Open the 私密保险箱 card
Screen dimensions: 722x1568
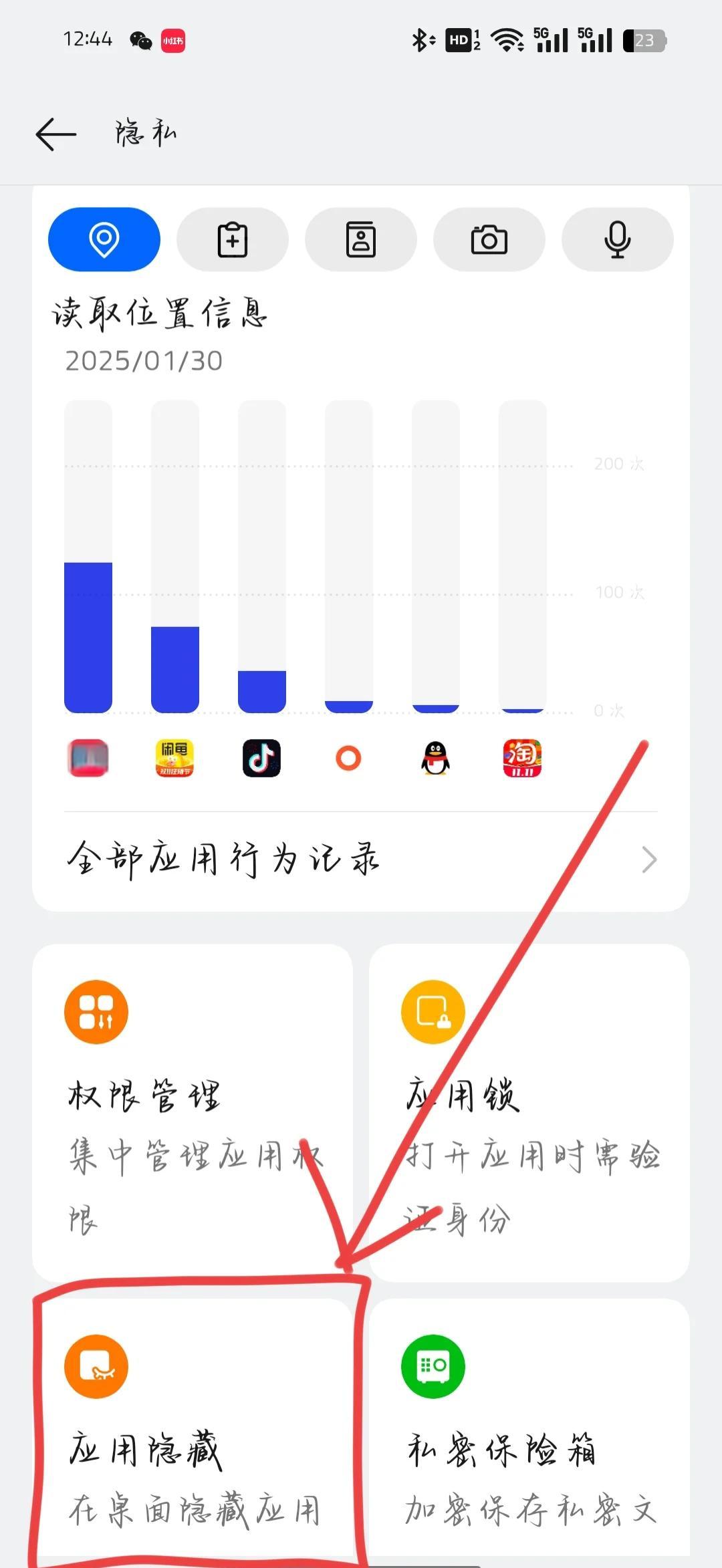(529, 1430)
